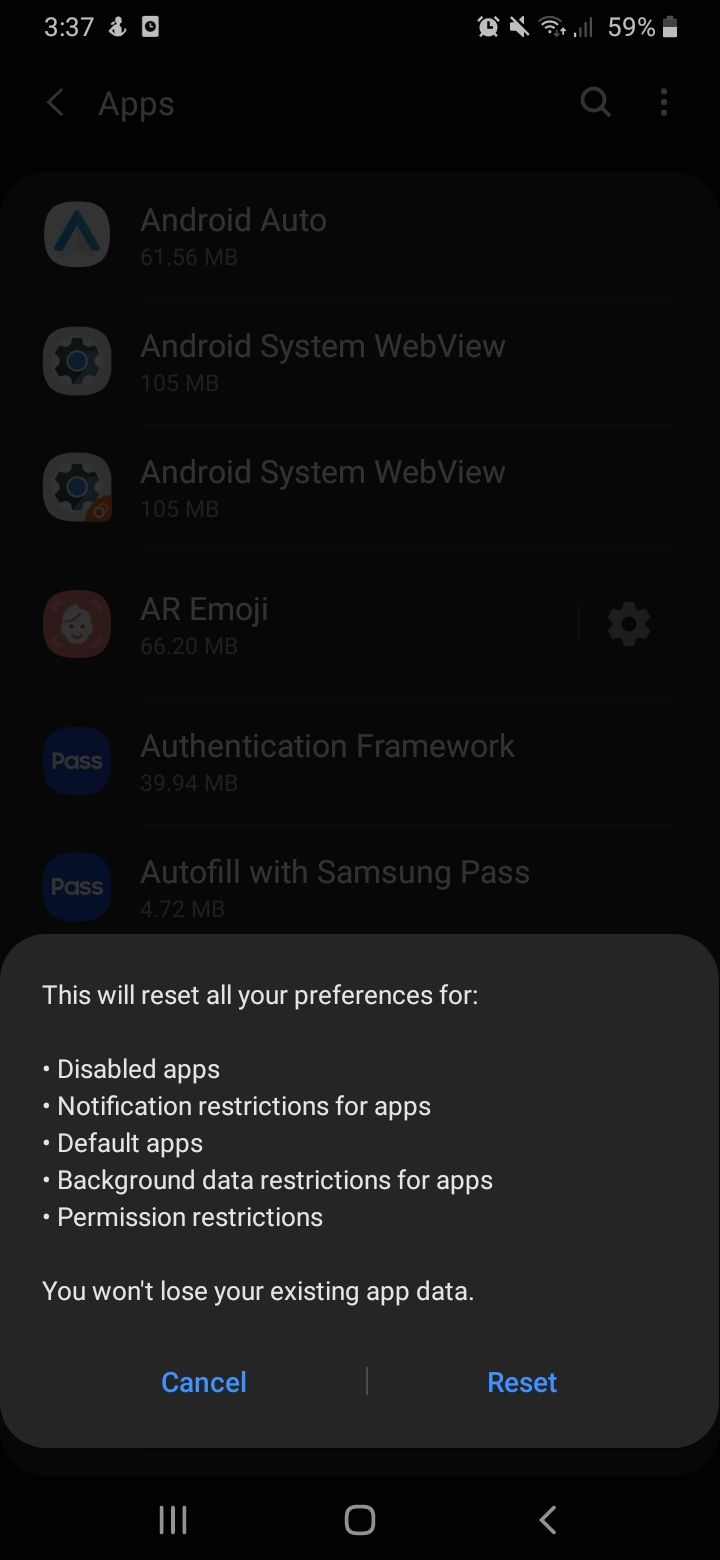Tap the Android System WebView app icon

point(76,360)
